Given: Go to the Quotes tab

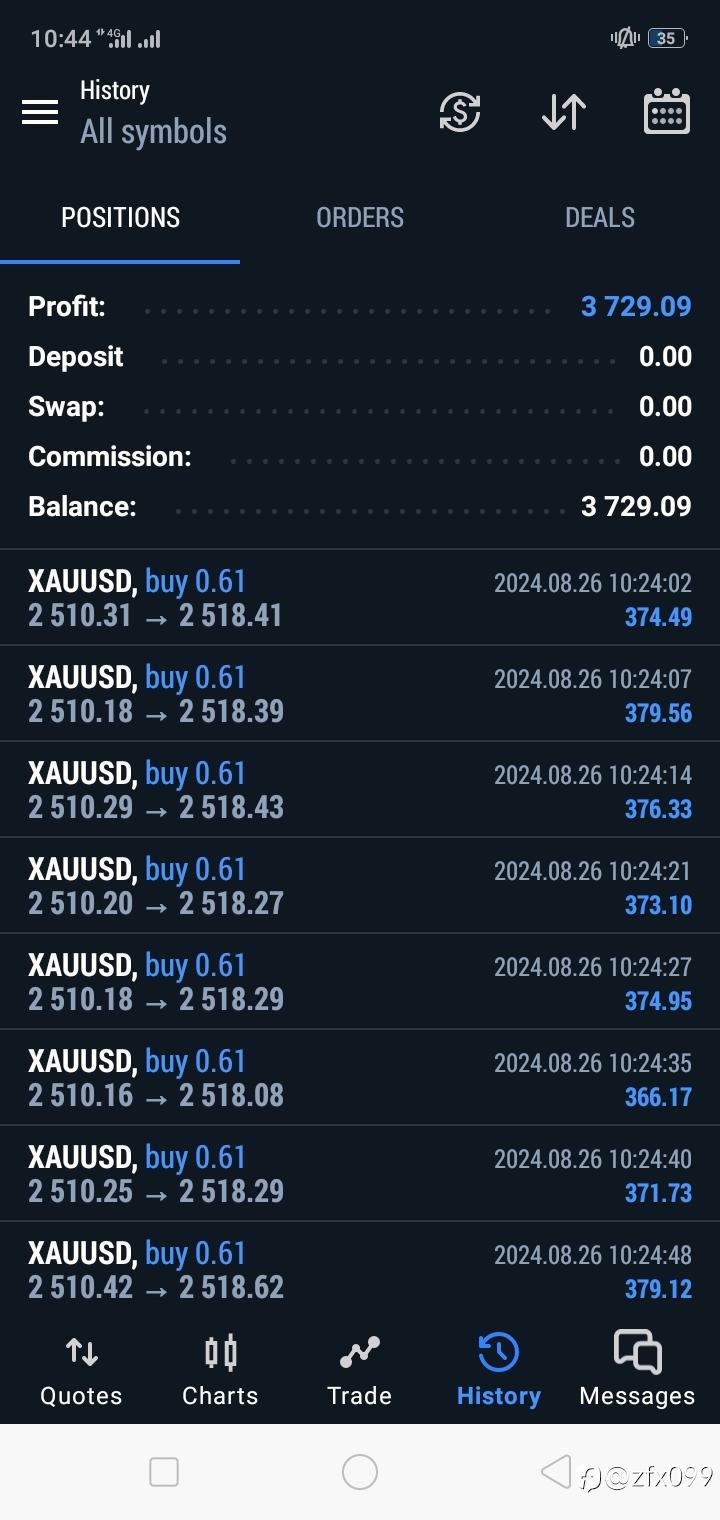Looking at the screenshot, I should [x=81, y=1370].
